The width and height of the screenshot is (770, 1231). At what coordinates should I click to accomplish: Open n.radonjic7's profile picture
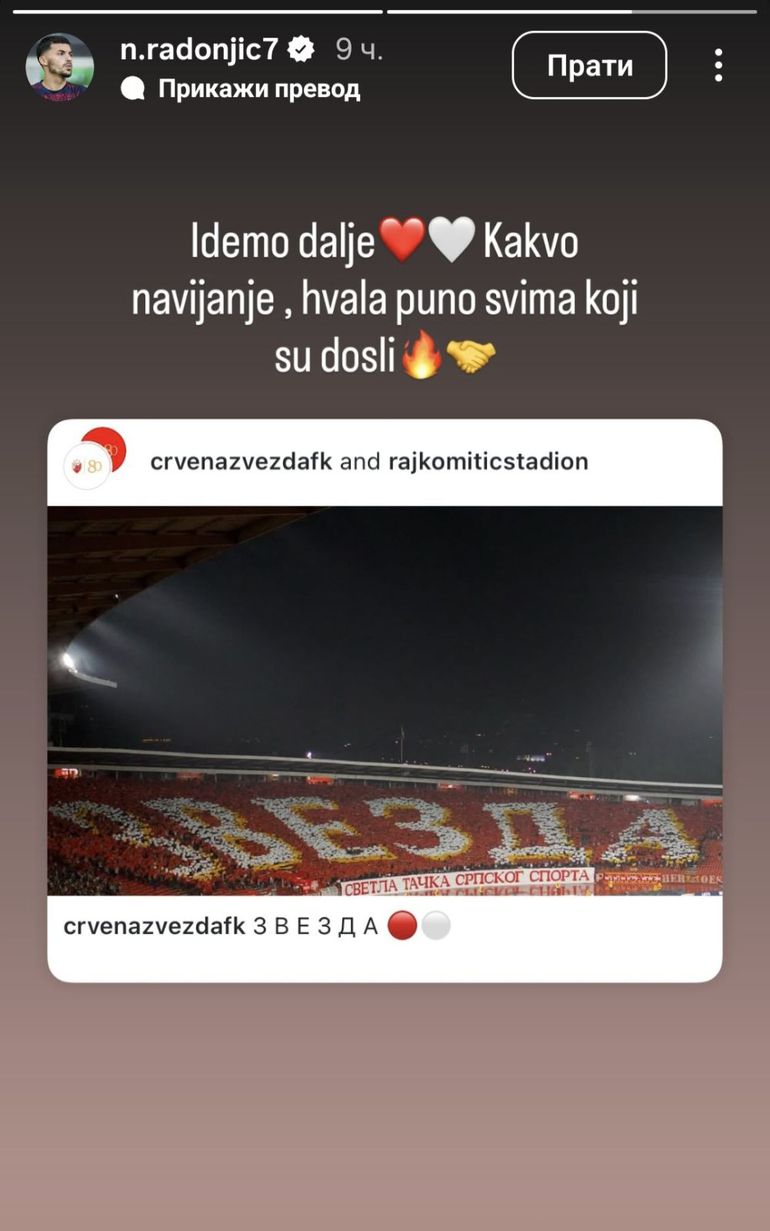coord(59,67)
